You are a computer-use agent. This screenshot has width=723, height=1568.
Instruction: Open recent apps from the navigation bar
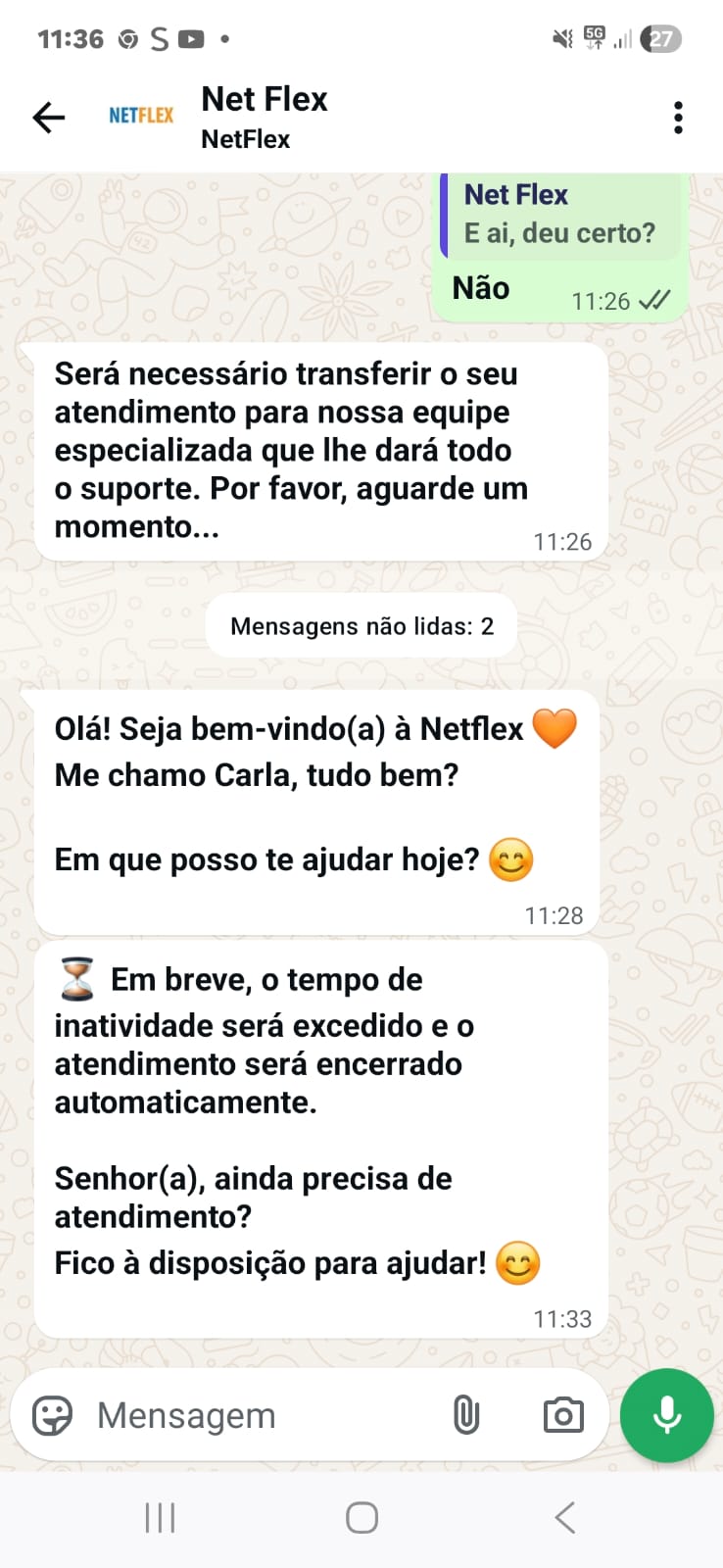click(160, 1518)
